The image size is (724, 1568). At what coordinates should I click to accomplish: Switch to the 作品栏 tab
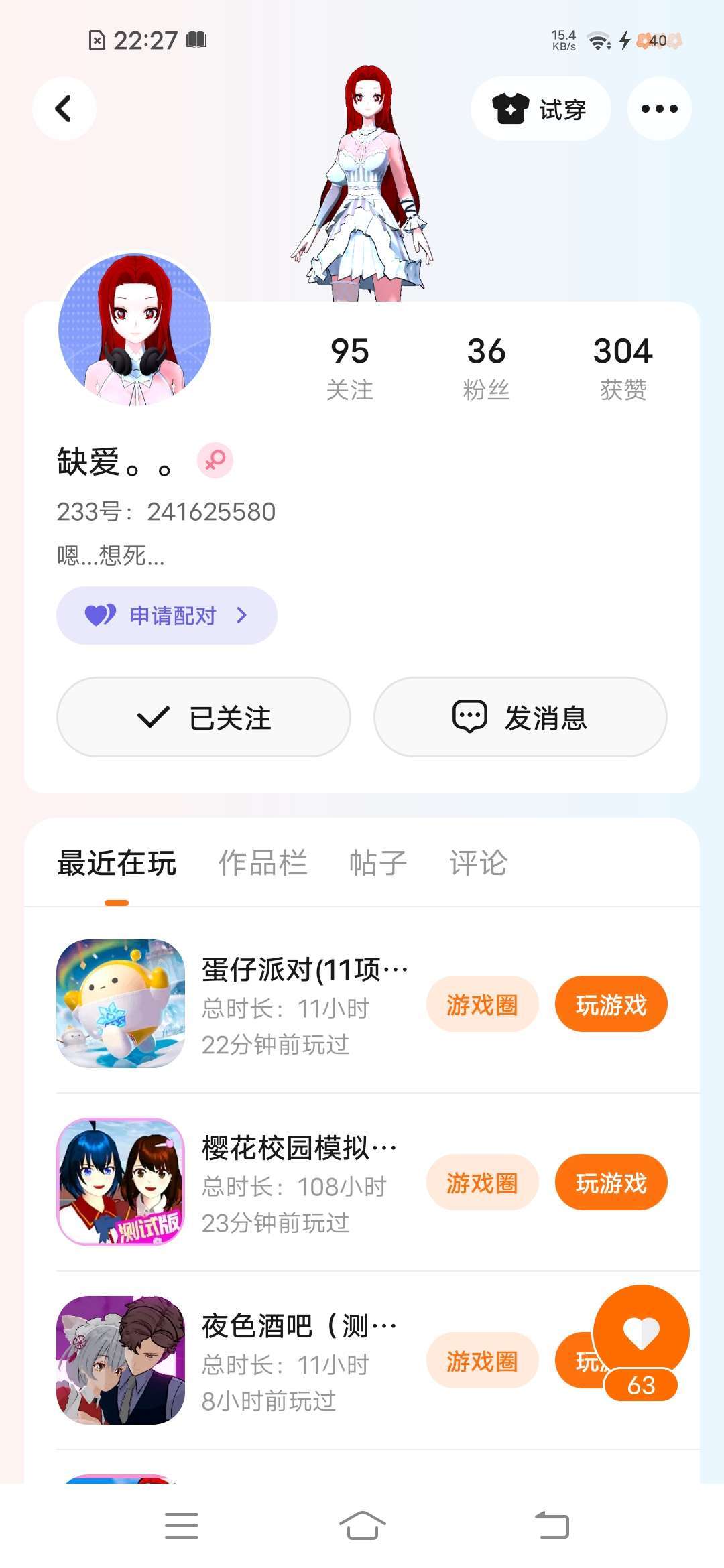pyautogui.click(x=263, y=863)
